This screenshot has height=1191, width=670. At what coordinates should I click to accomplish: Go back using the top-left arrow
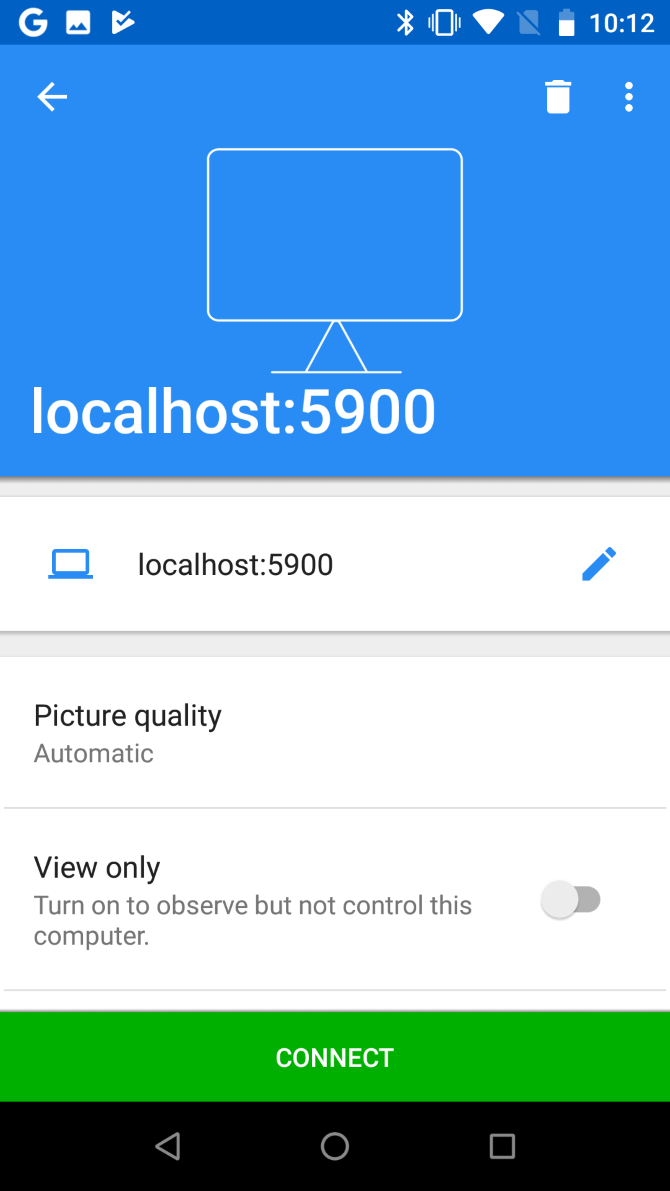click(x=52, y=97)
